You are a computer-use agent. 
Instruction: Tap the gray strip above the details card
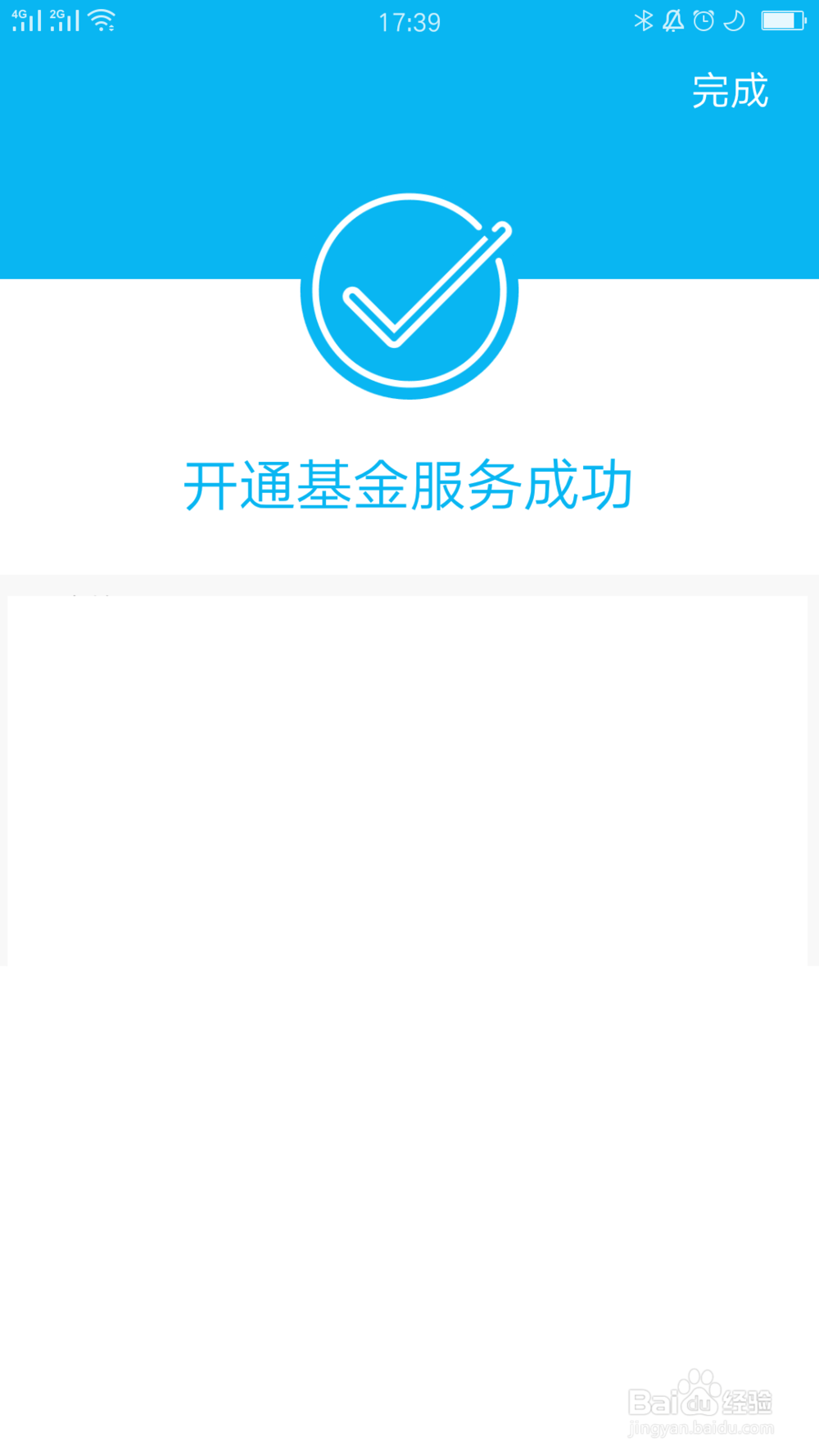[409, 581]
